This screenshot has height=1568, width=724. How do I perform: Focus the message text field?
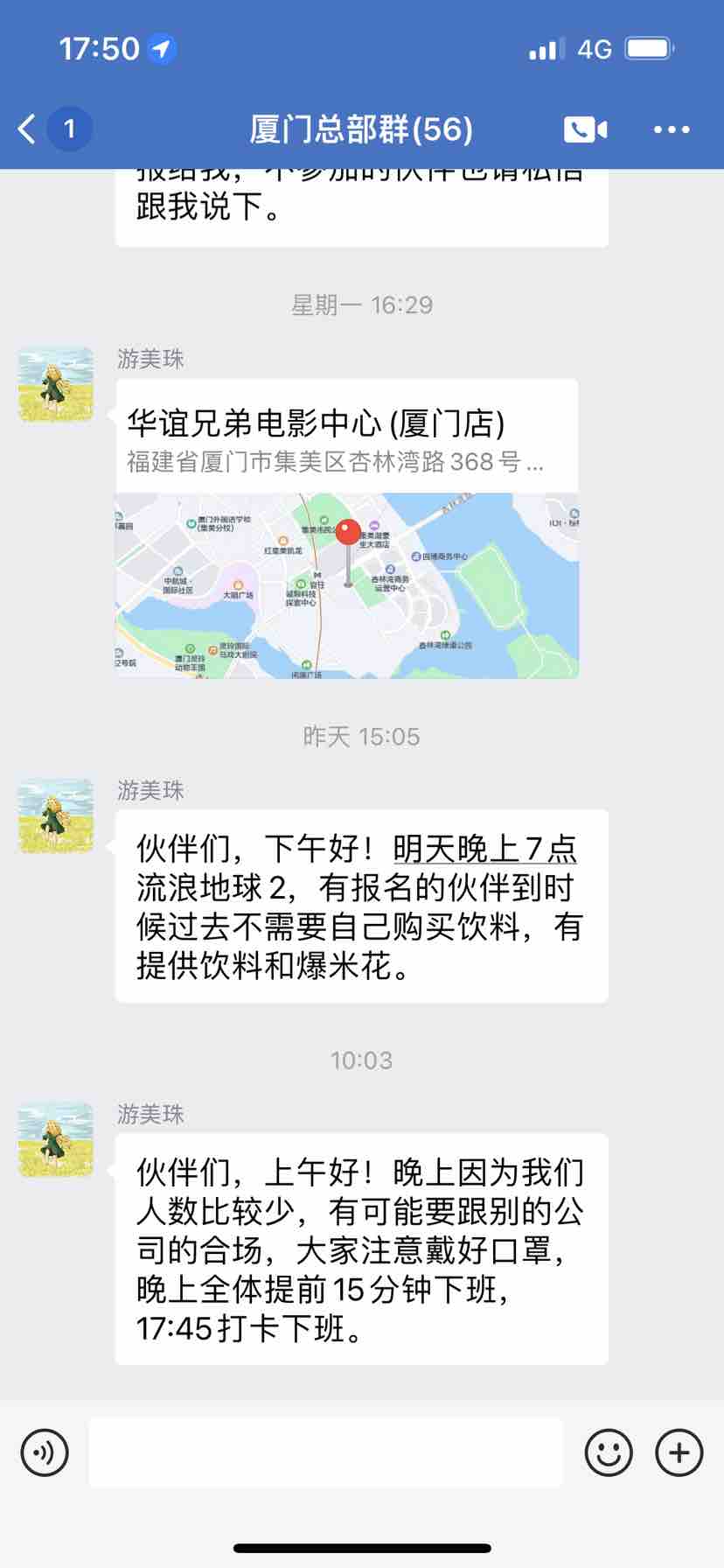325,1452
